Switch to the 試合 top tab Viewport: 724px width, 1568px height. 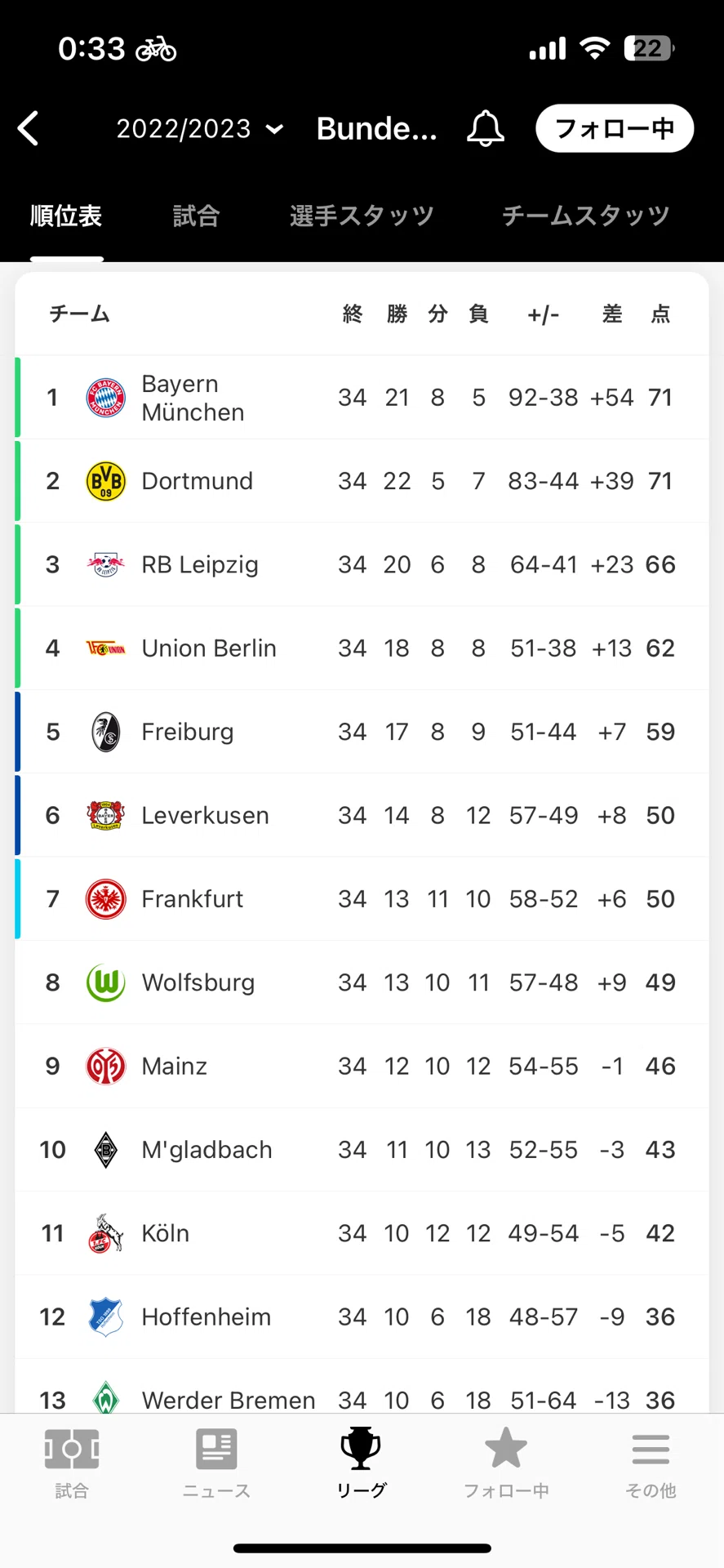click(x=197, y=216)
